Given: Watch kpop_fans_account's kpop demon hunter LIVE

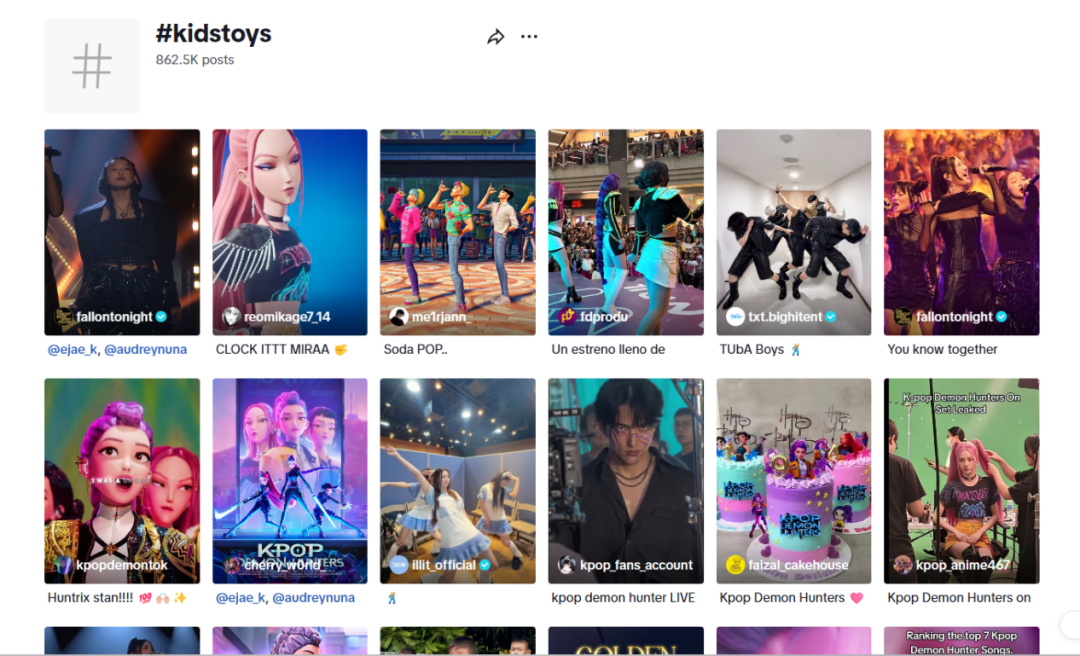Looking at the screenshot, I should [x=625, y=480].
